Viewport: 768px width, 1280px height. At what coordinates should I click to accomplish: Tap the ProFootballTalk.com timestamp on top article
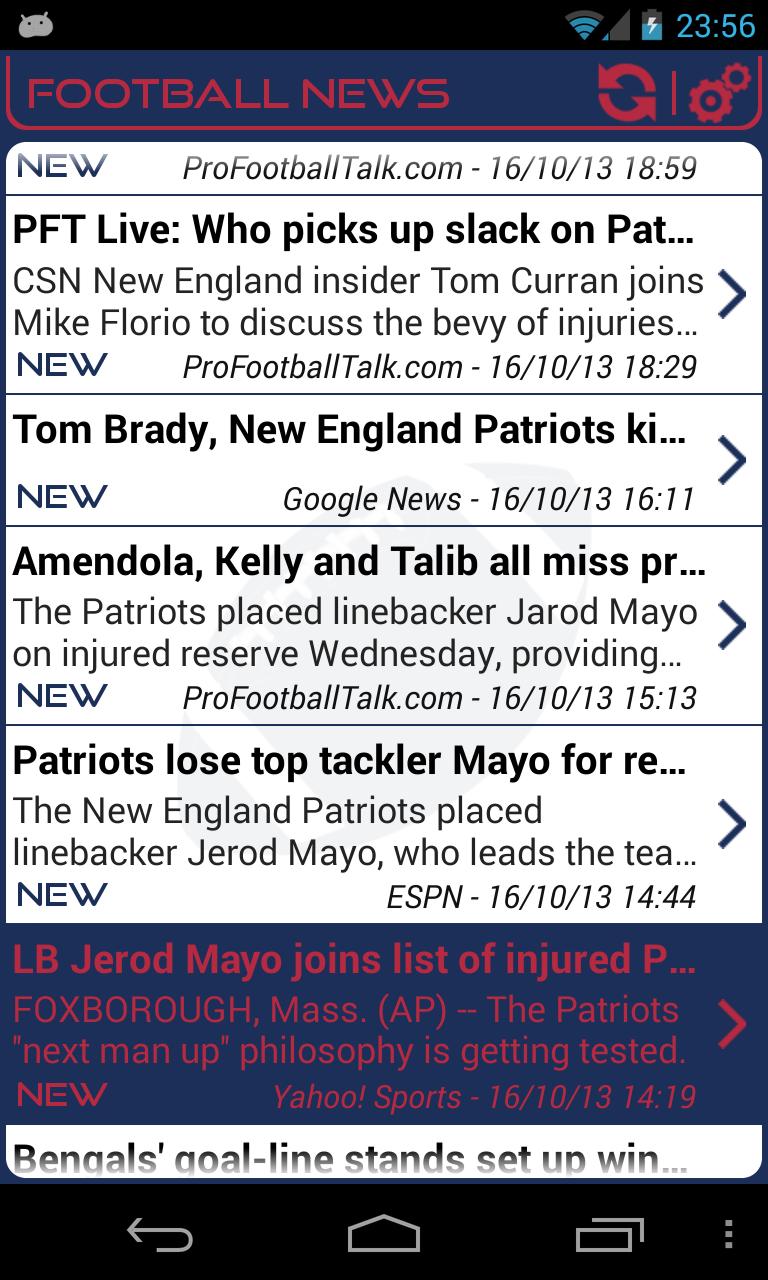440,167
